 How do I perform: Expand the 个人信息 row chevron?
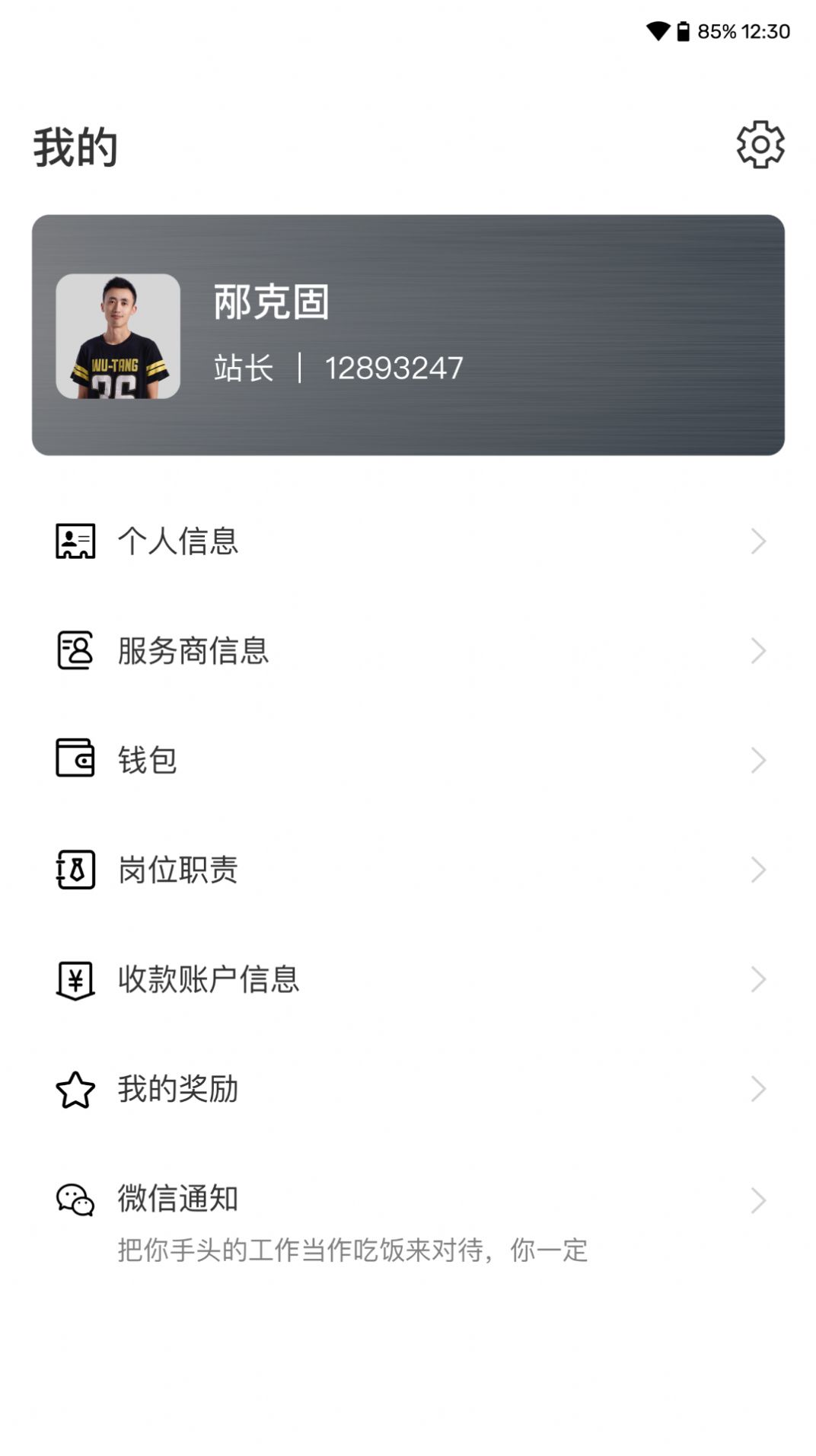pos(758,541)
